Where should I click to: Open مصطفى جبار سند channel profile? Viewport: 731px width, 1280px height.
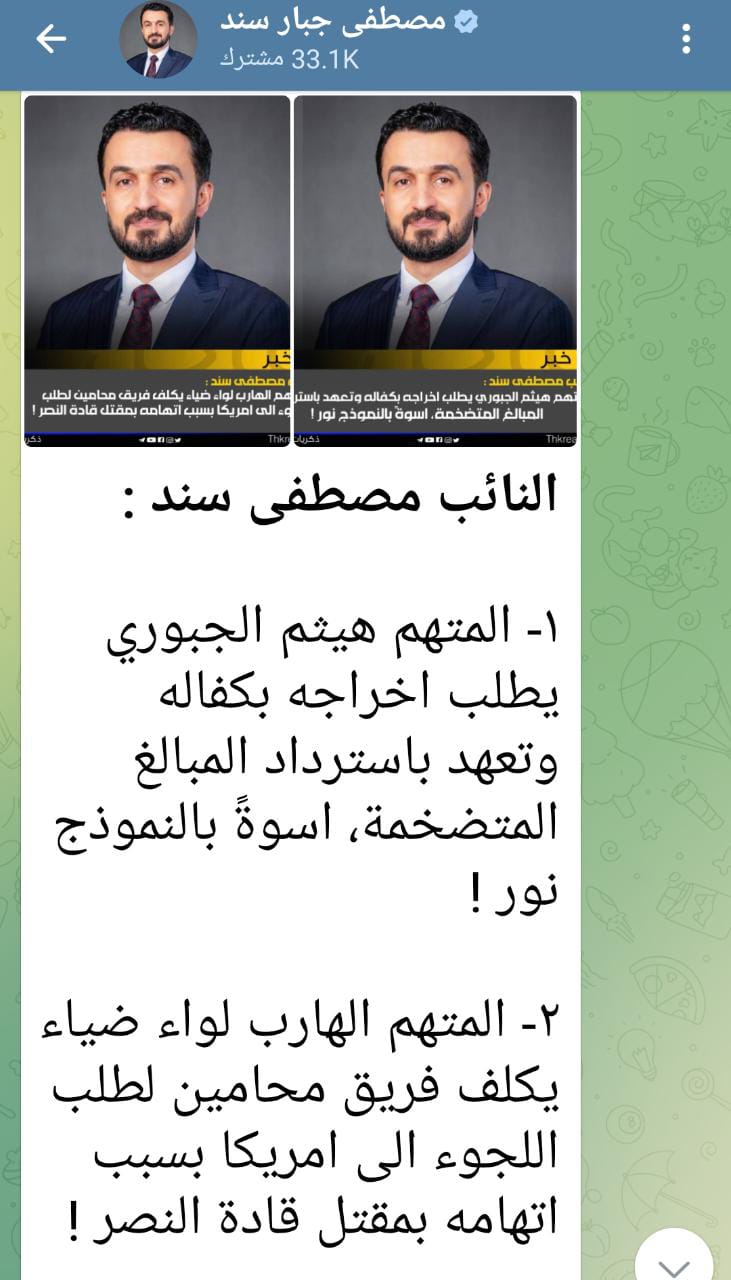(330, 40)
